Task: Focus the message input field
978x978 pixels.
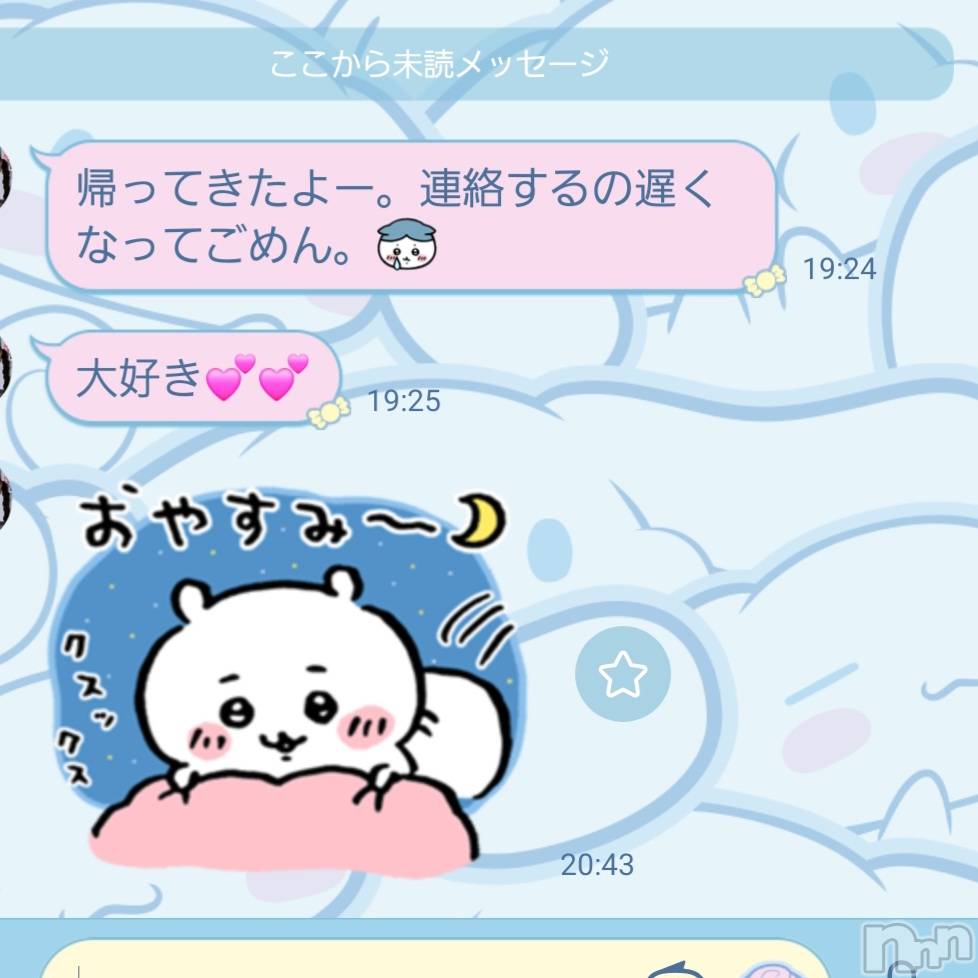Action: 350,962
